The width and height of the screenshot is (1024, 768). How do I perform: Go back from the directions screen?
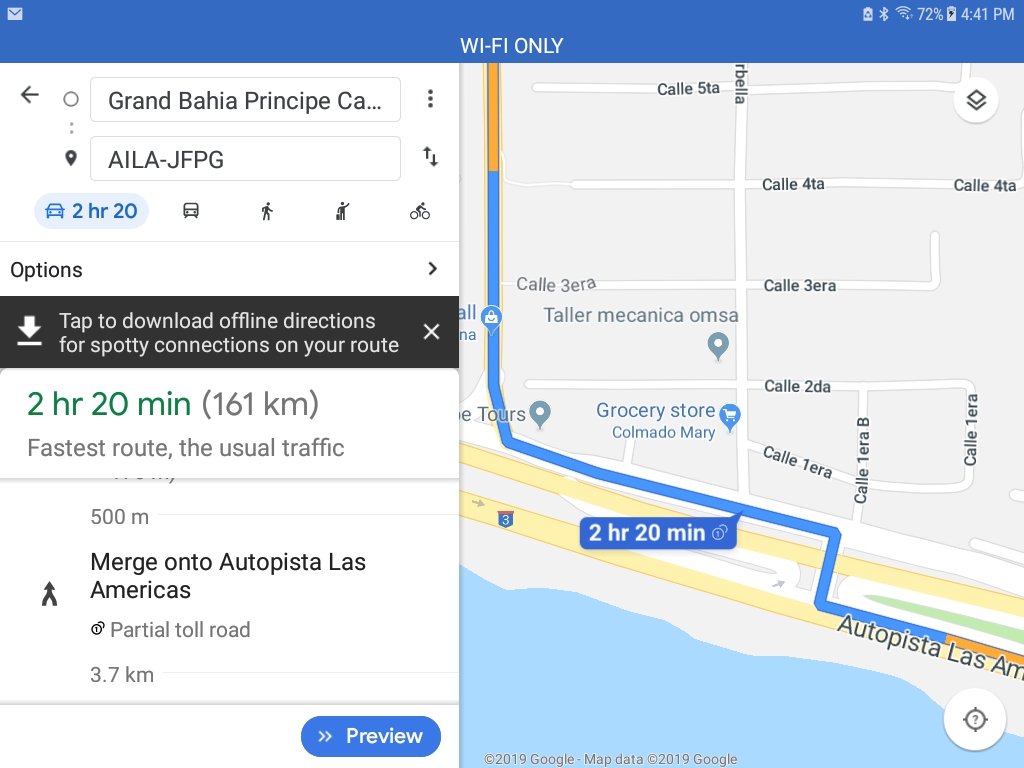pos(30,95)
